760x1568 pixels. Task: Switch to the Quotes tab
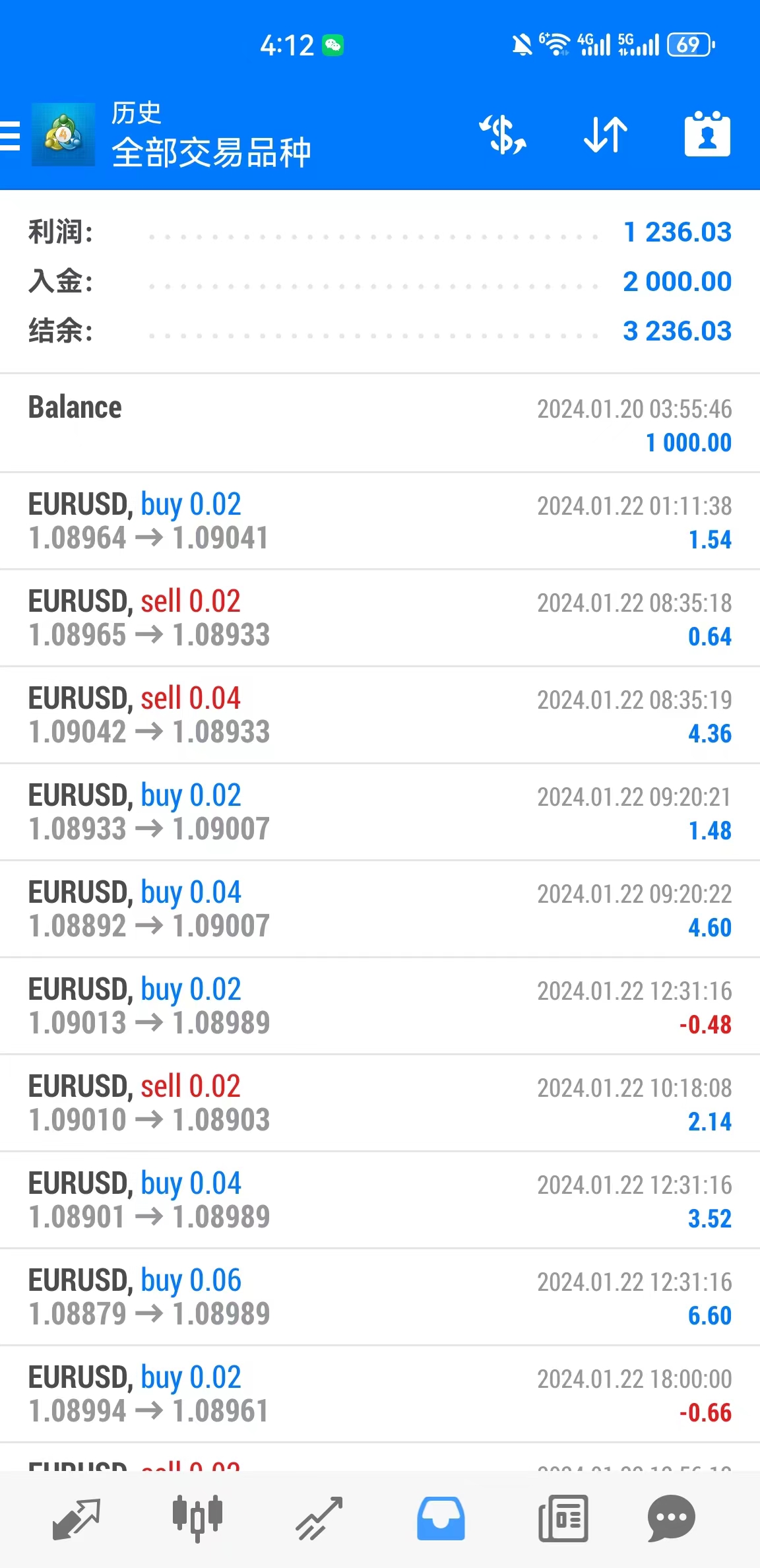point(76,1518)
